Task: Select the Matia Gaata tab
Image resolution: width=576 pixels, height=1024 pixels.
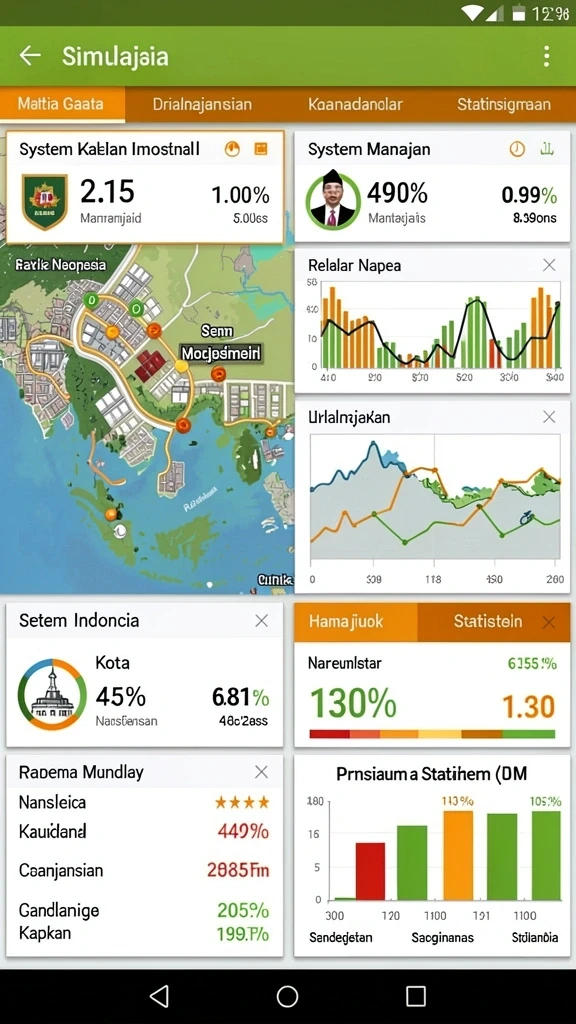Action: click(61, 104)
